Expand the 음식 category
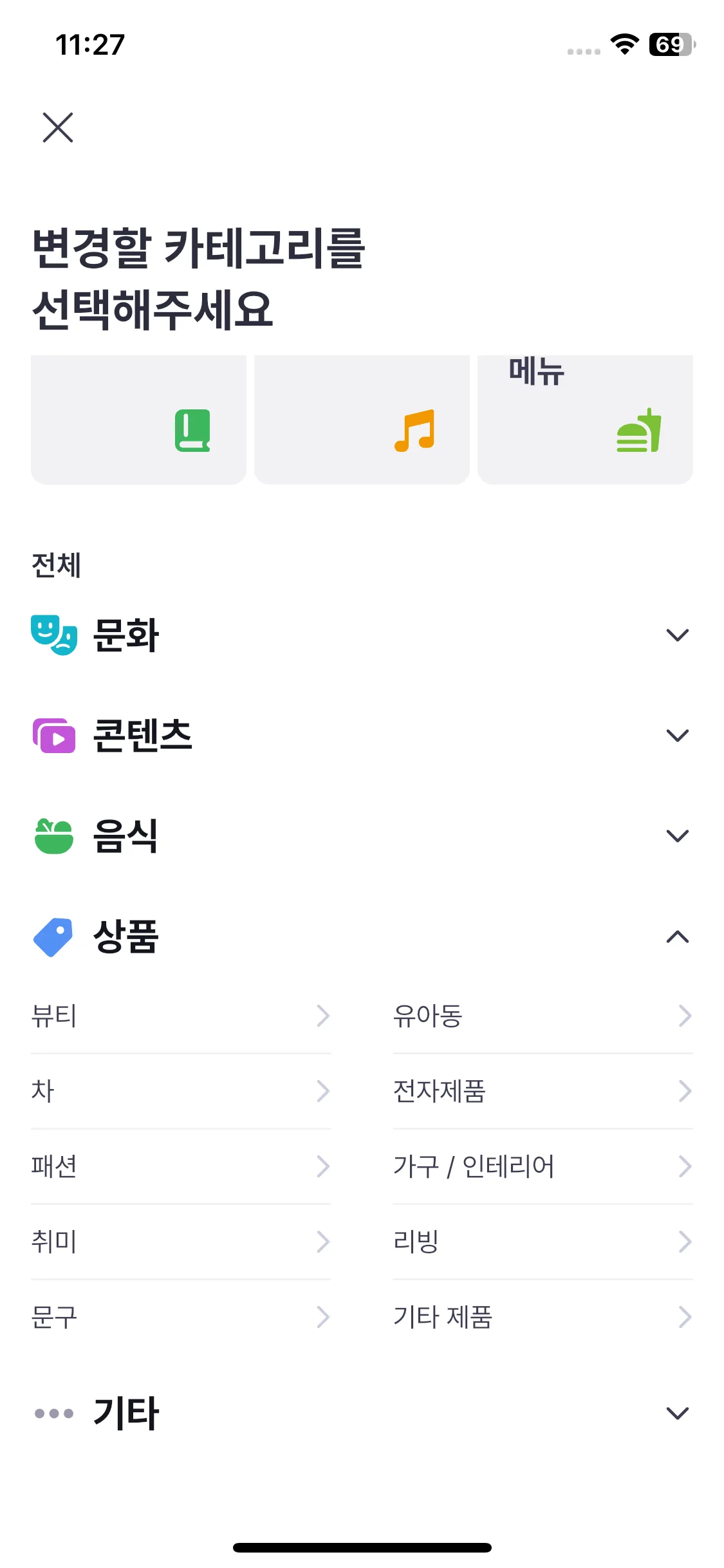Screen dimensions: 724x1568 [x=362, y=836]
